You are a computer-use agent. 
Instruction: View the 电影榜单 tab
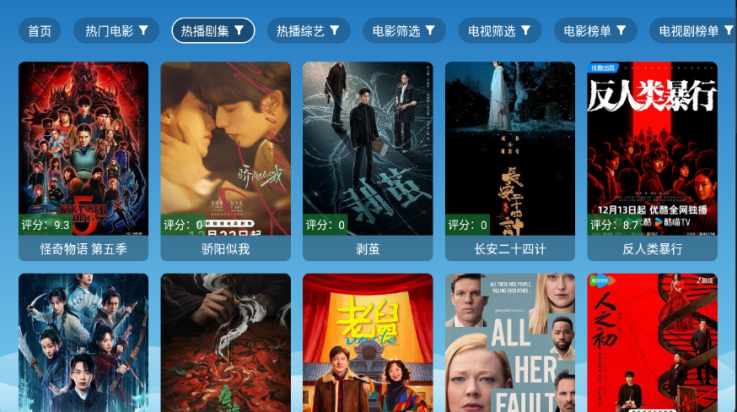click(x=595, y=31)
